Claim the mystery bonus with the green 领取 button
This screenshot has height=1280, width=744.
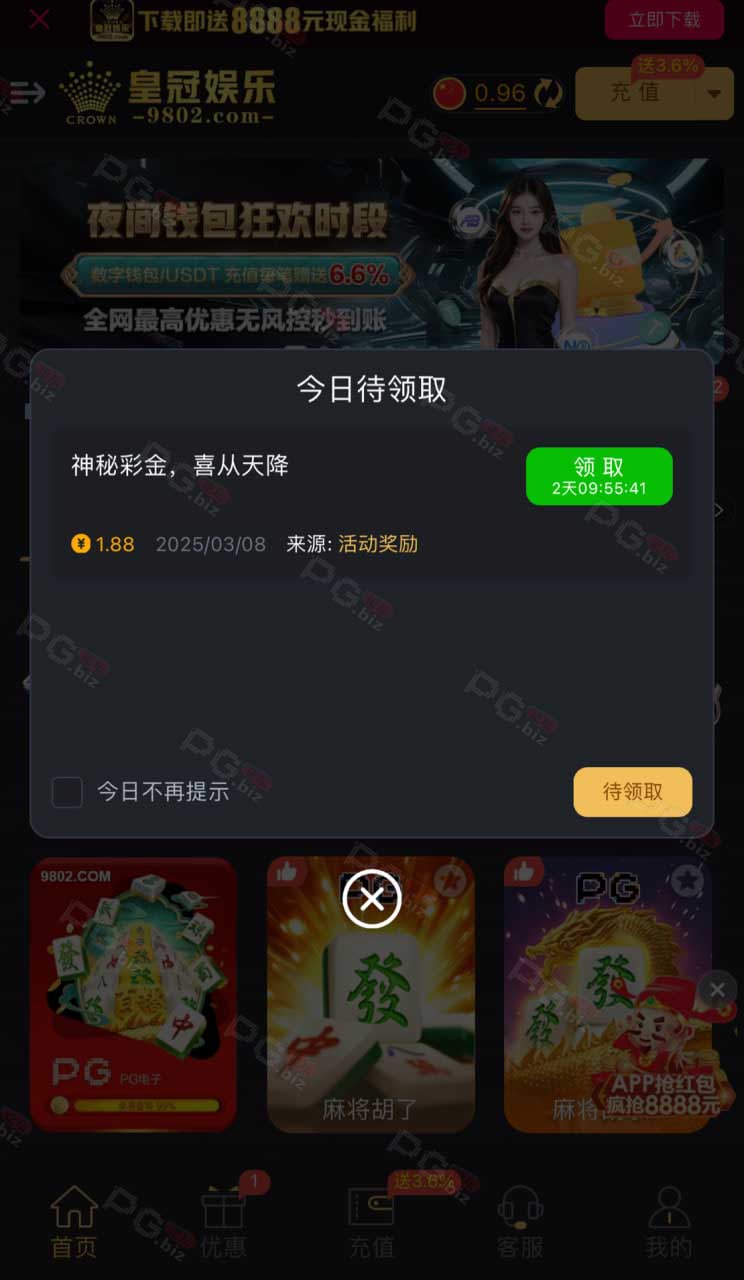point(599,476)
